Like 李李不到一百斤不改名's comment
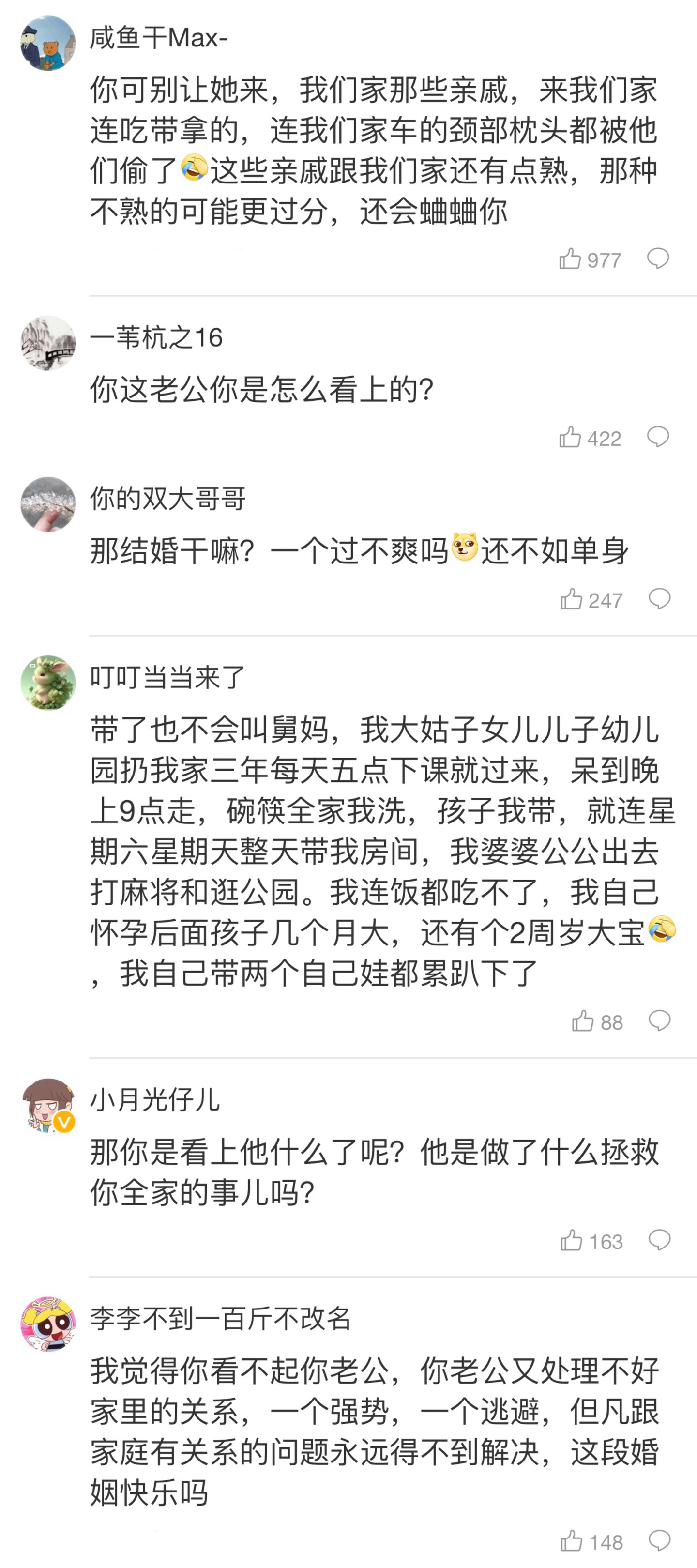The width and height of the screenshot is (697, 1568). click(572, 1540)
